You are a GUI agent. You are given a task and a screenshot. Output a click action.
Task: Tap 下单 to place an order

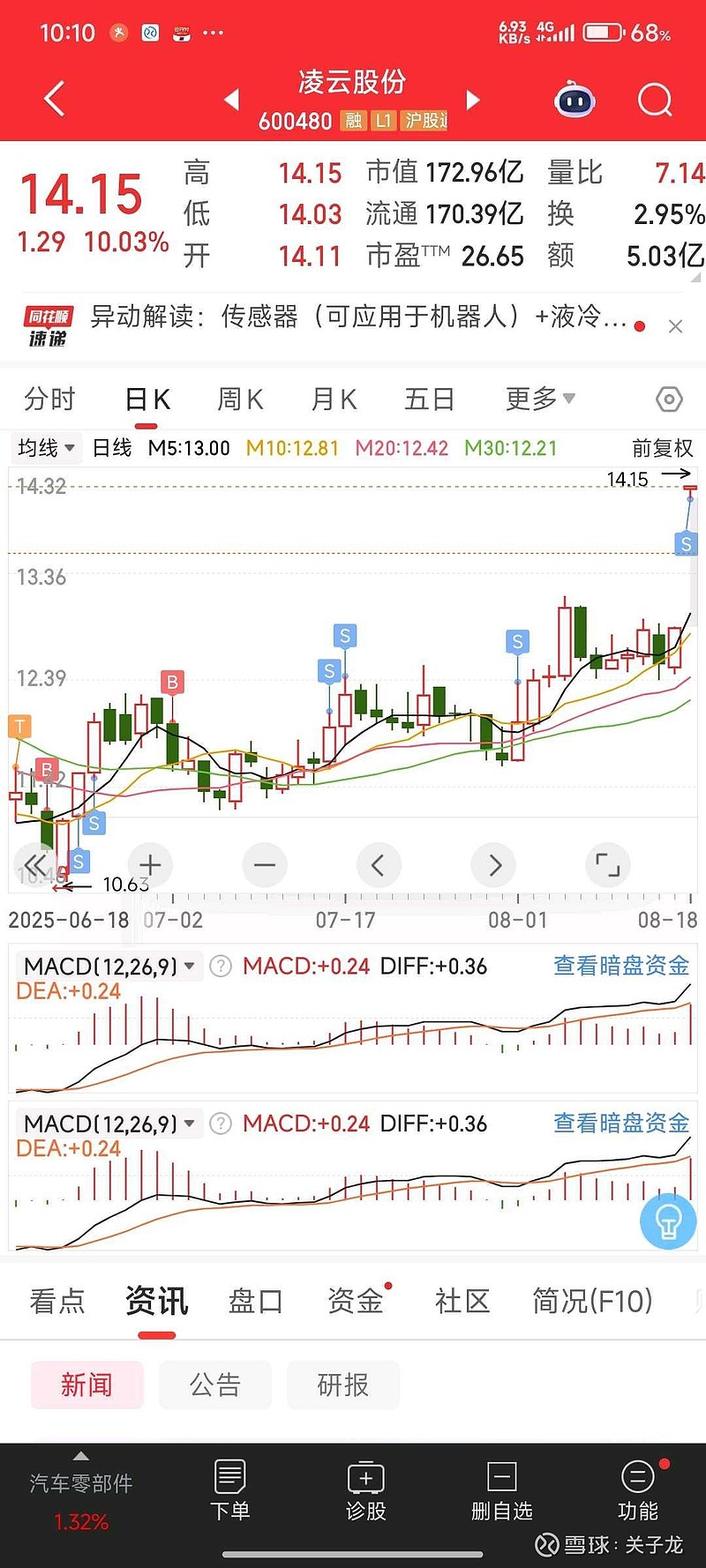[x=229, y=1490]
